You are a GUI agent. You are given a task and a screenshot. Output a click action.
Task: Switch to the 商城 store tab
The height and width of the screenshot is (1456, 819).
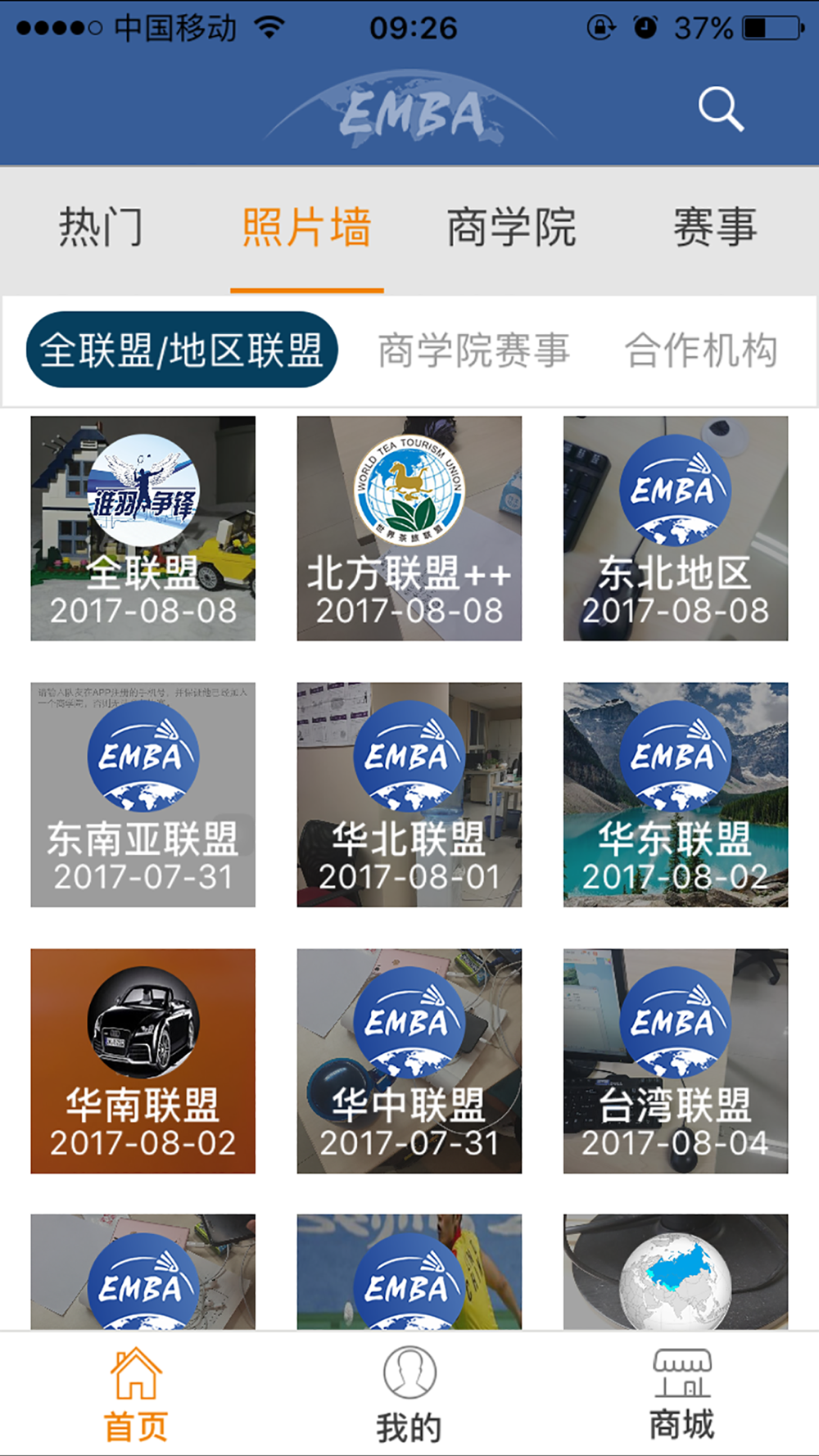pos(681,1395)
